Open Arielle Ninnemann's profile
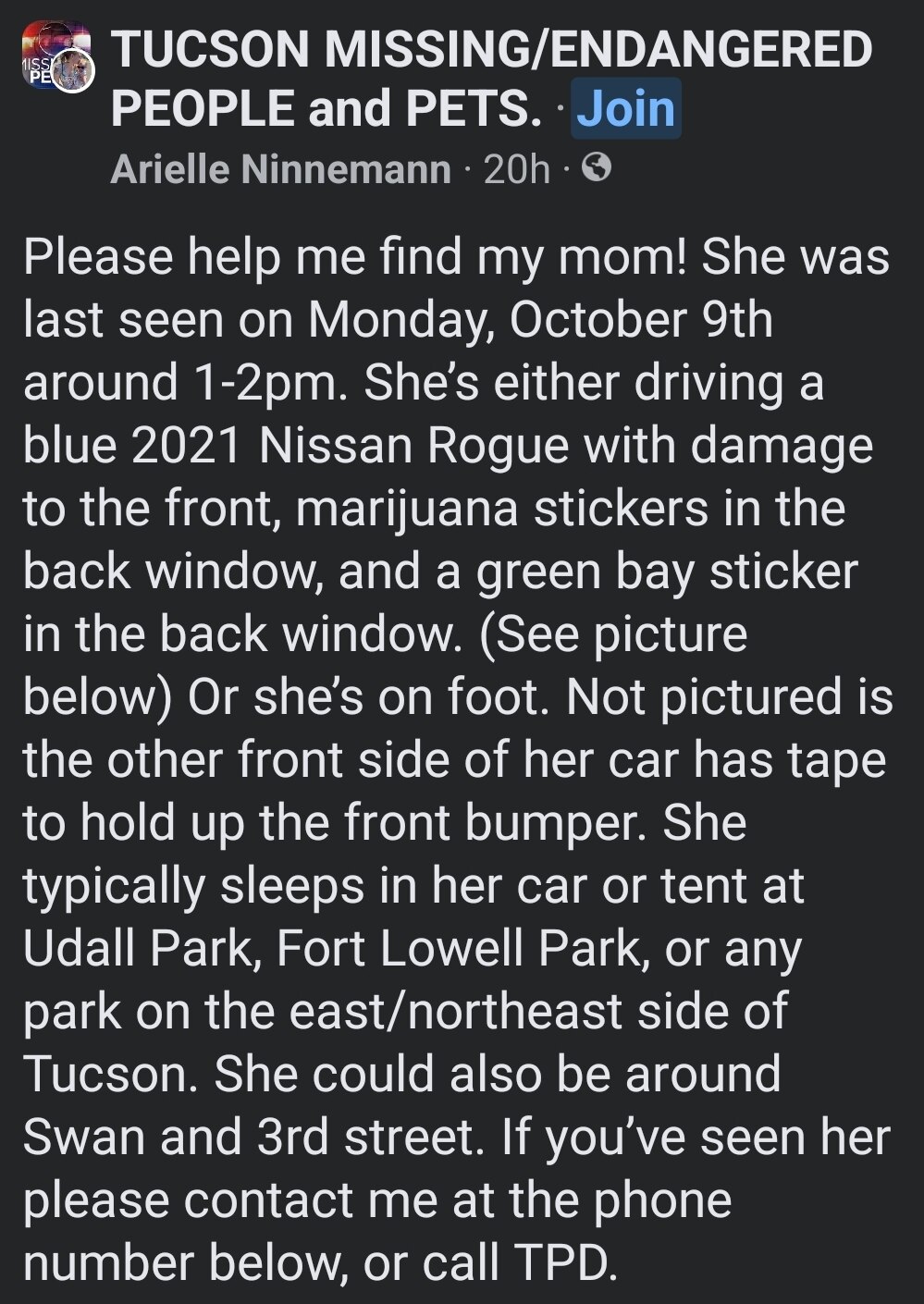This screenshot has height=1304, width=924. [280, 169]
